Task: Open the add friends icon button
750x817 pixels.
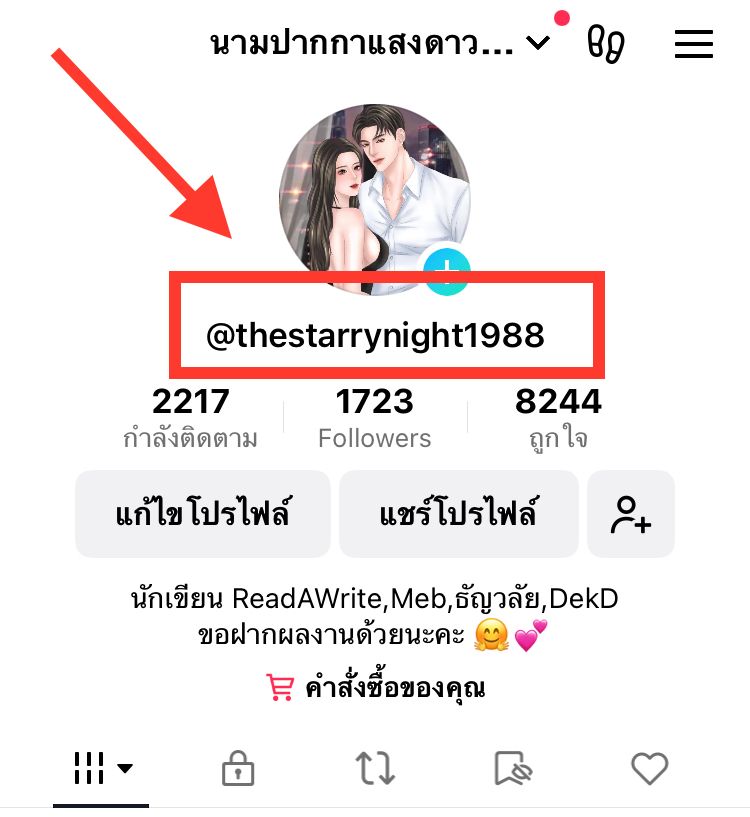Action: (x=631, y=514)
